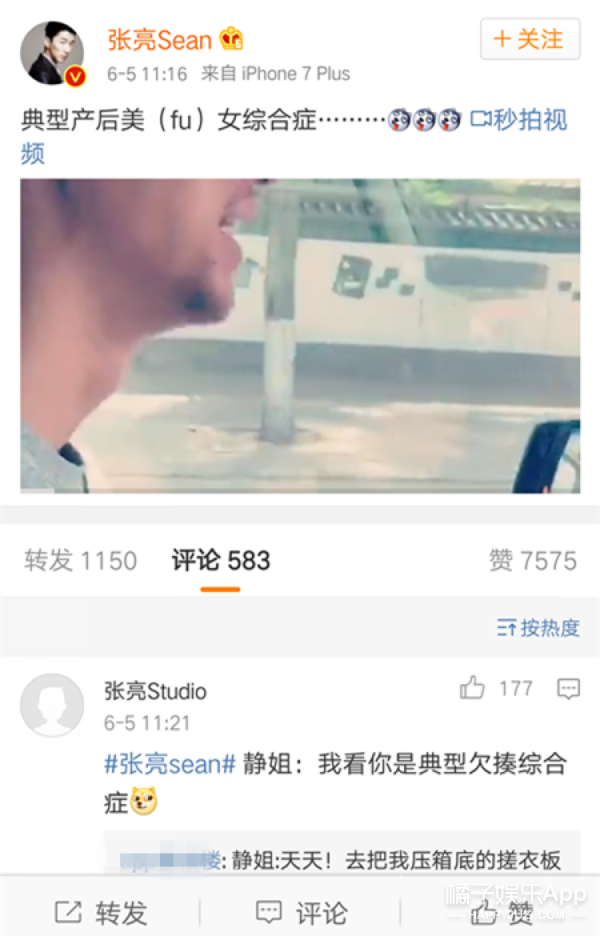The image size is (600, 936).
Task: Like 张亮Studio's comment
Action: tap(472, 688)
